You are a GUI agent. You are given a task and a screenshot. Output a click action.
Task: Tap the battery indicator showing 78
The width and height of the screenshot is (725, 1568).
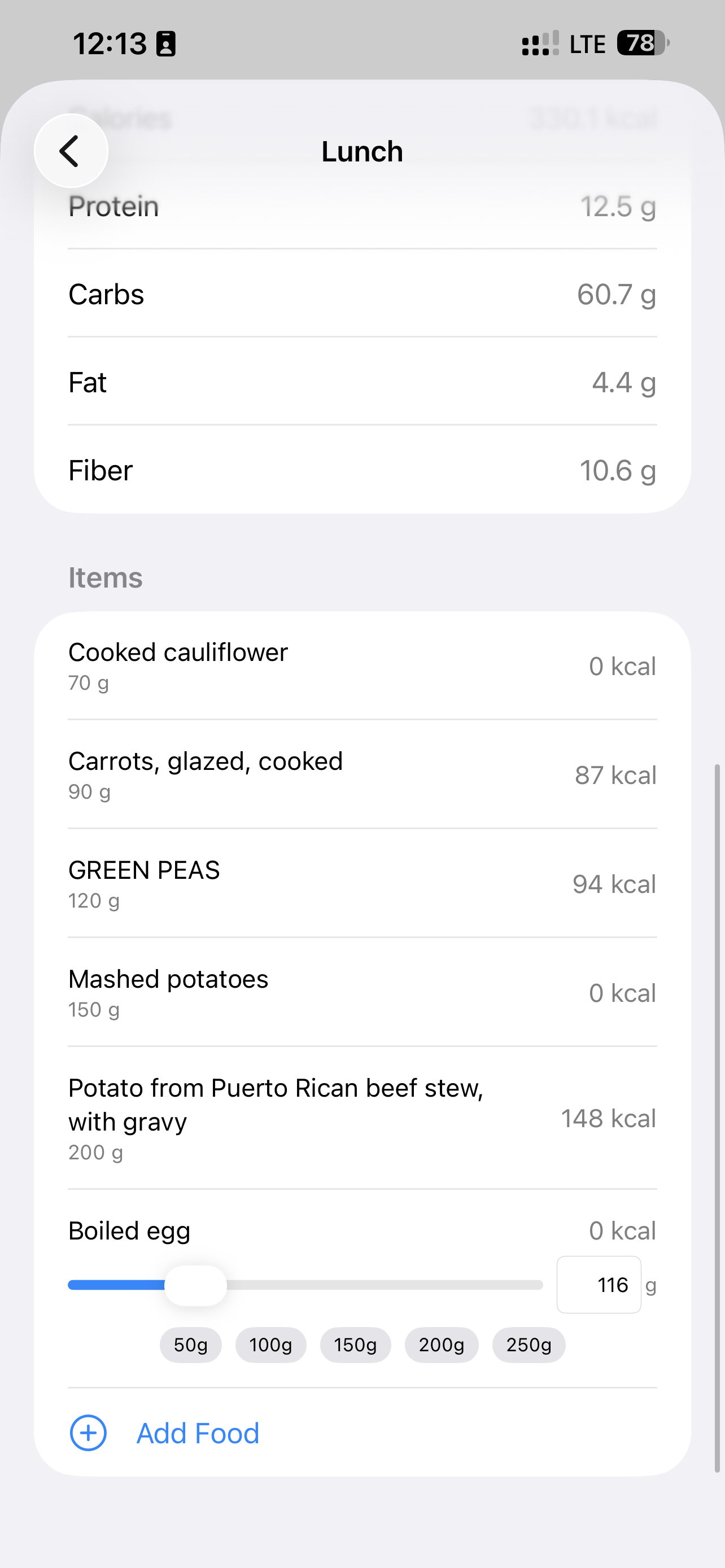[x=640, y=43]
